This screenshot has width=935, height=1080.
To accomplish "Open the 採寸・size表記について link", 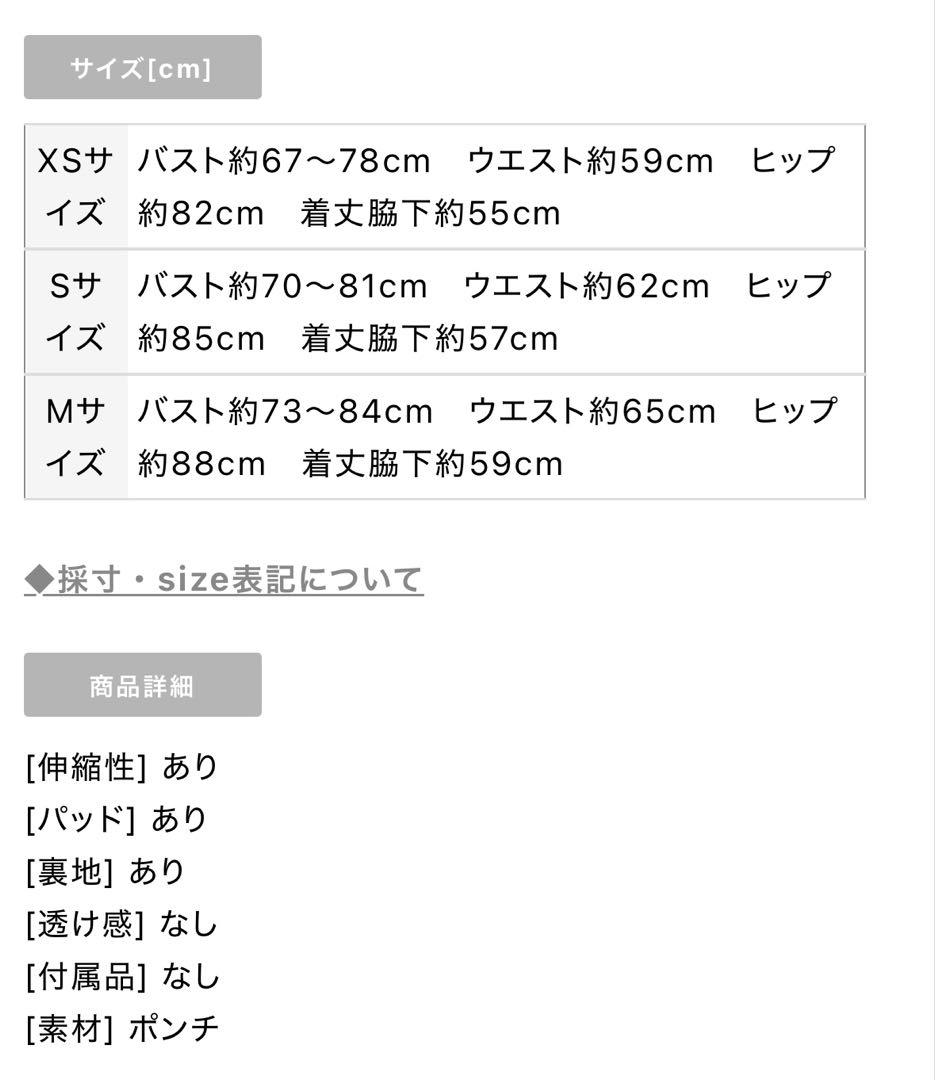I will click(x=224, y=579).
